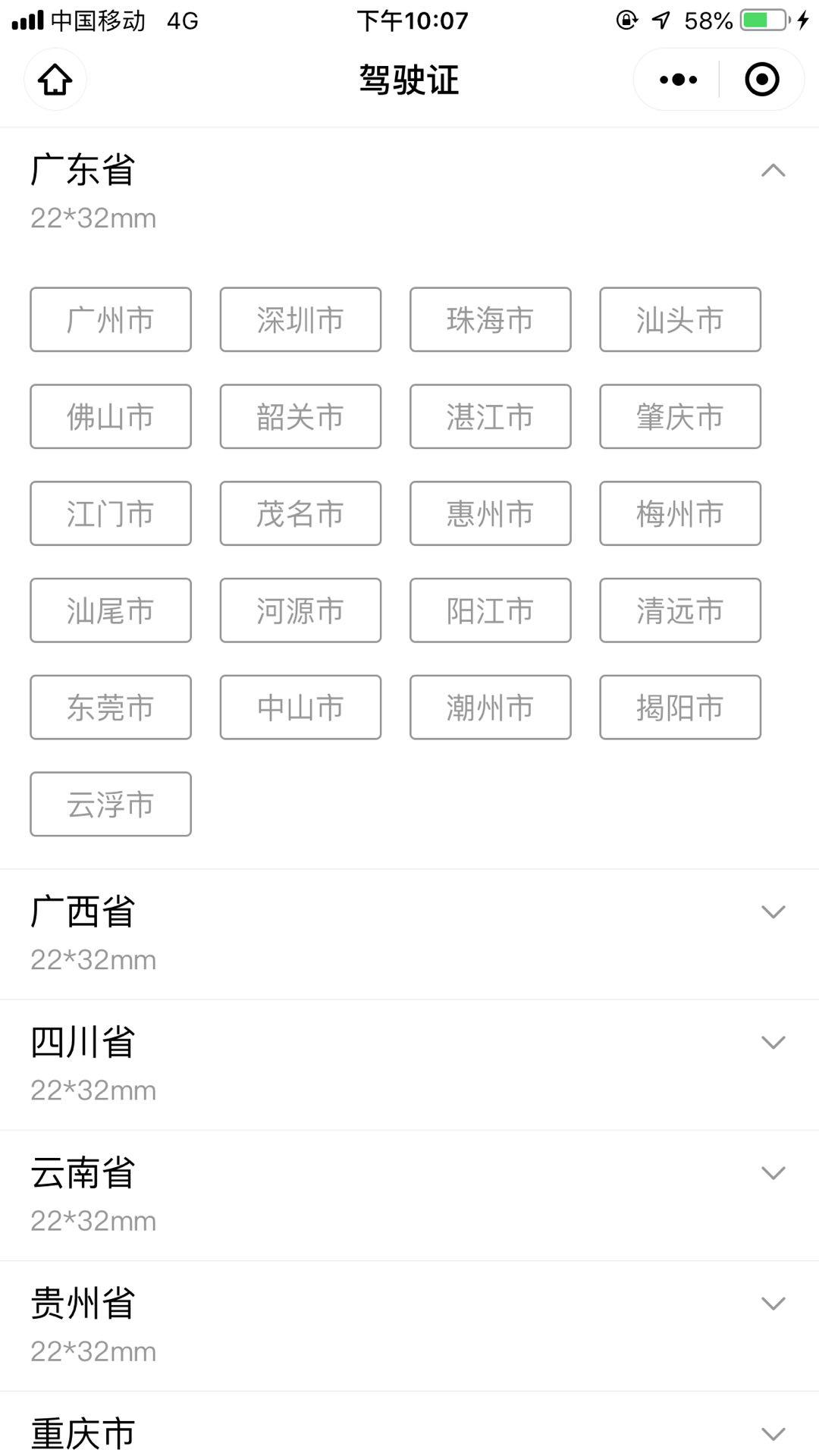Open the more options (...) menu
819x1456 pixels.
coord(677,79)
